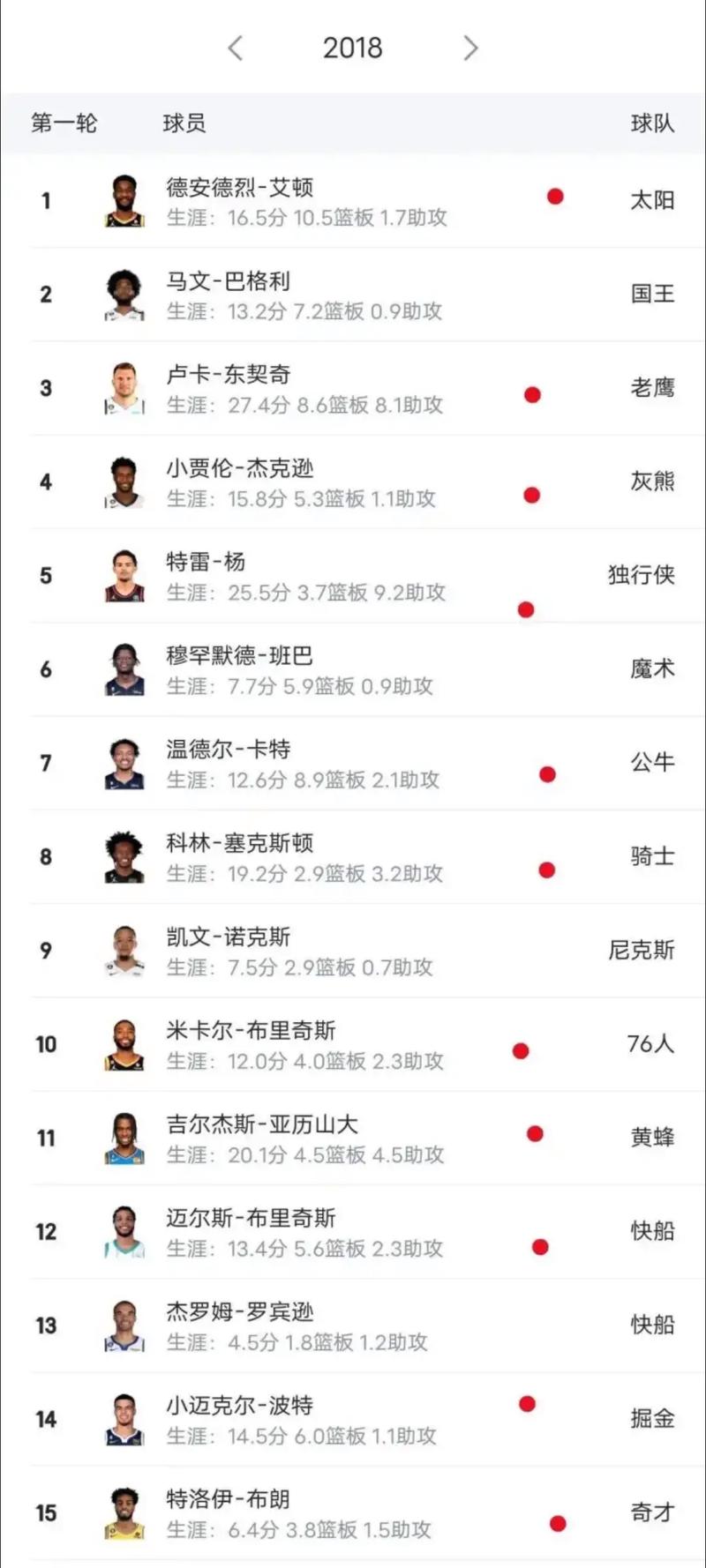Click the 2018 year label
The width and height of the screenshot is (706, 1568).
tap(352, 49)
